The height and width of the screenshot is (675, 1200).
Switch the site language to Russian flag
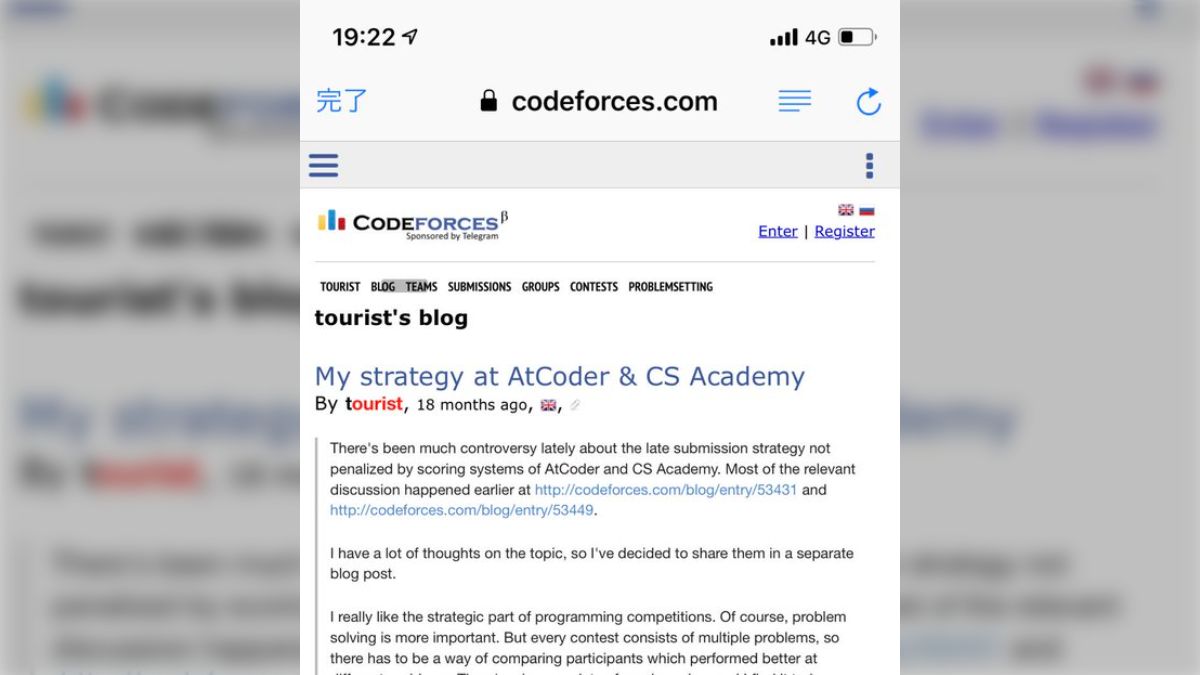tap(866, 210)
